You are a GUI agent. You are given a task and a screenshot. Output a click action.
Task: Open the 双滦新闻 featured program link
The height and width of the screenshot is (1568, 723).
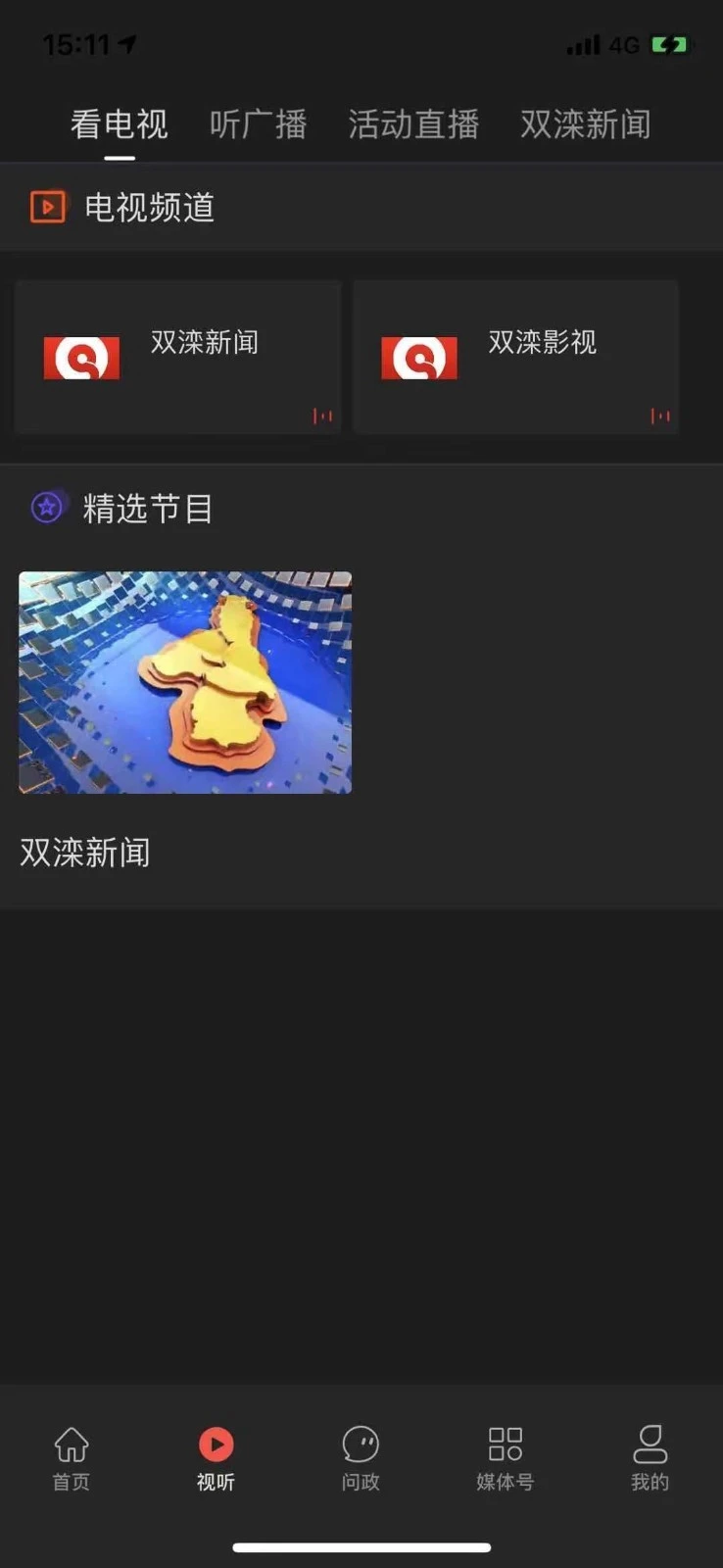83,854
